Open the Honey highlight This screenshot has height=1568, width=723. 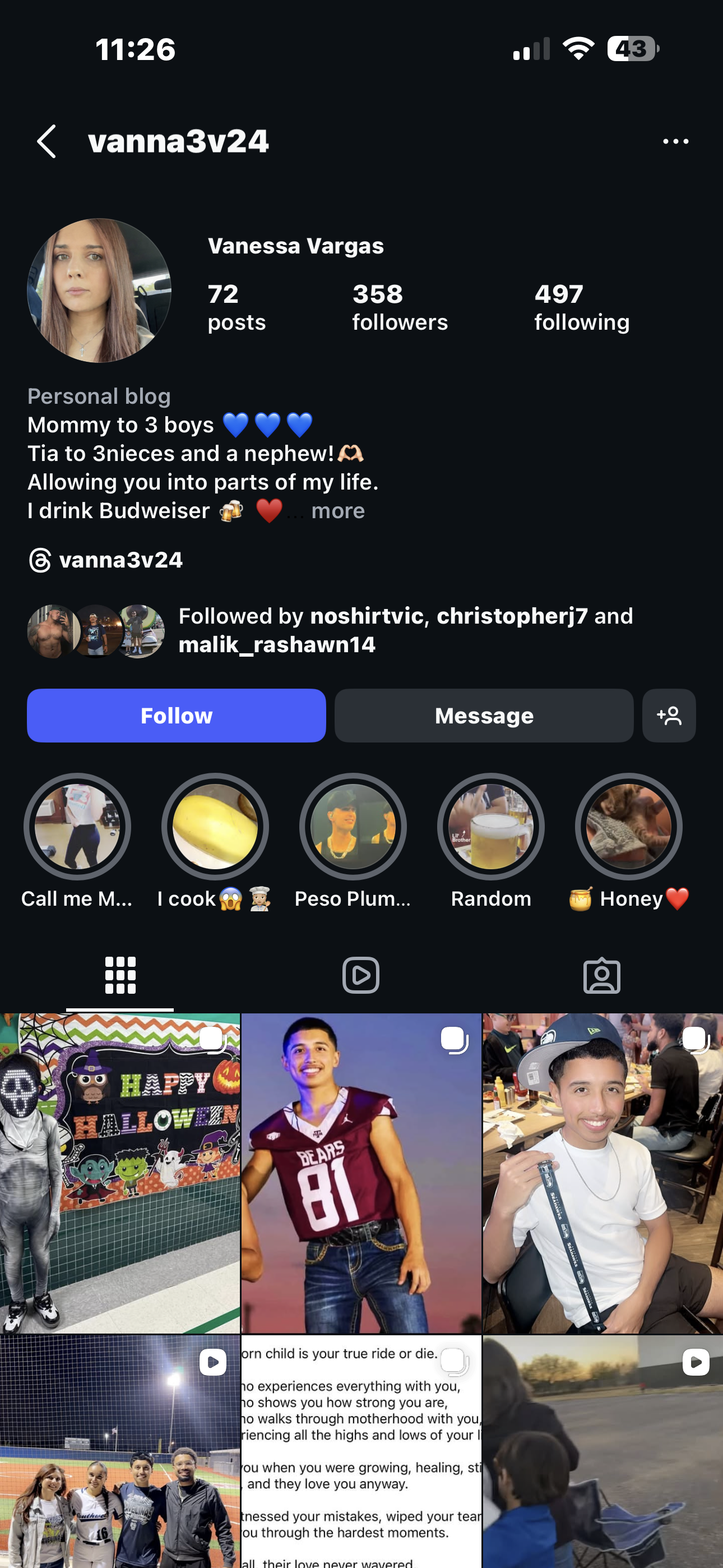click(629, 826)
